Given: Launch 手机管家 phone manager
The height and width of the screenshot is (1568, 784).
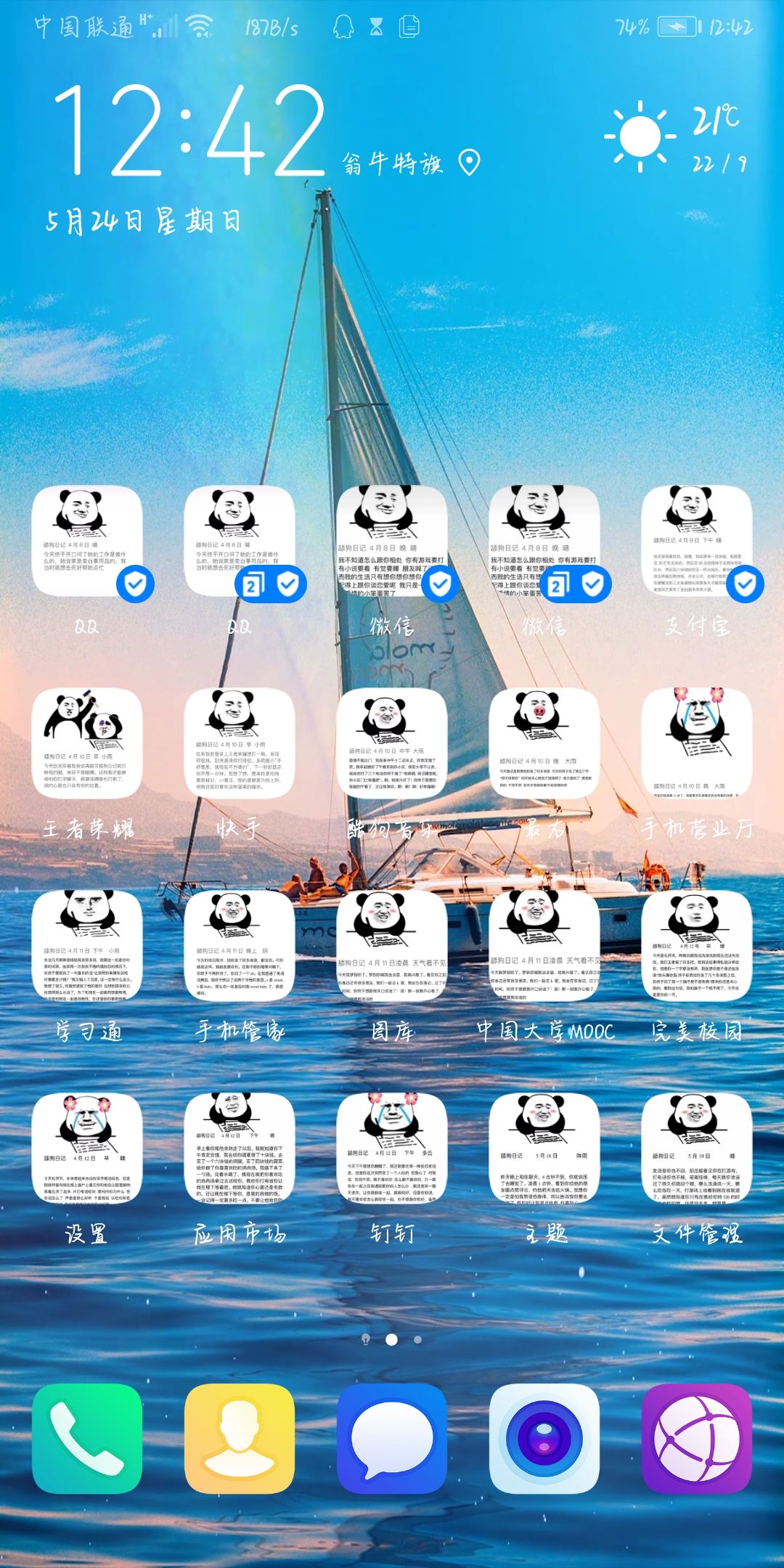Looking at the screenshot, I should pyautogui.click(x=240, y=947).
